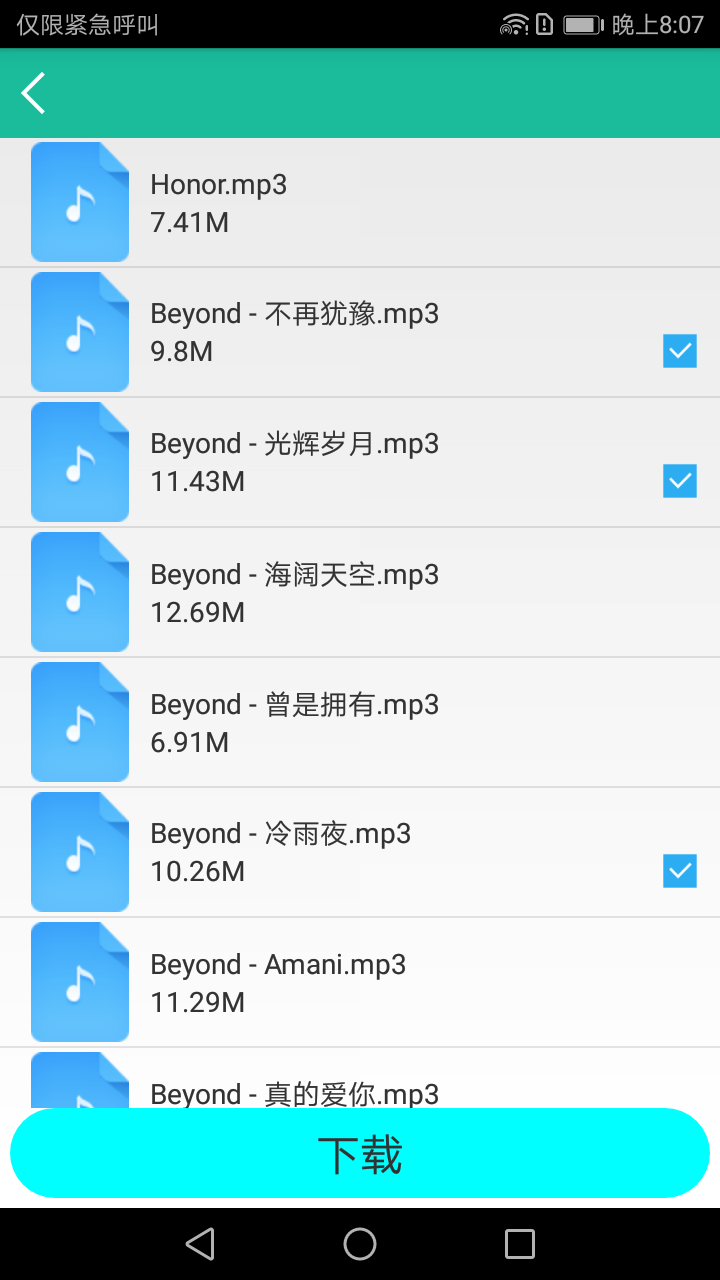
Task: Uncheck the Beyond - 冷雨夜.mp3 checkbox
Action: [x=680, y=871]
